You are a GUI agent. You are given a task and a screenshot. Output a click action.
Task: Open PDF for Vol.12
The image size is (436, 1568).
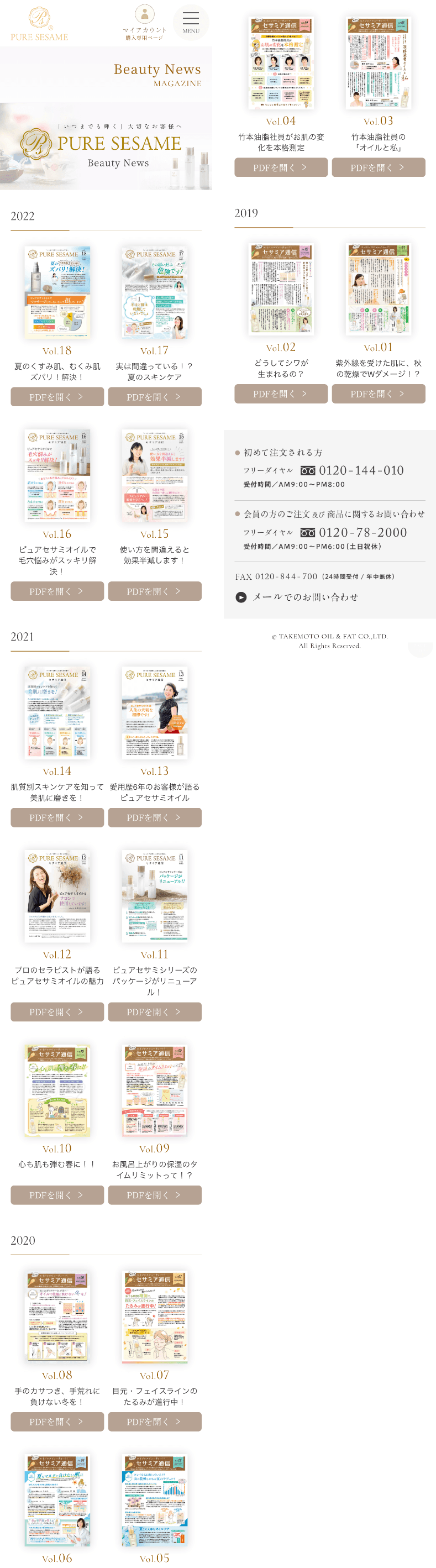(57, 1011)
